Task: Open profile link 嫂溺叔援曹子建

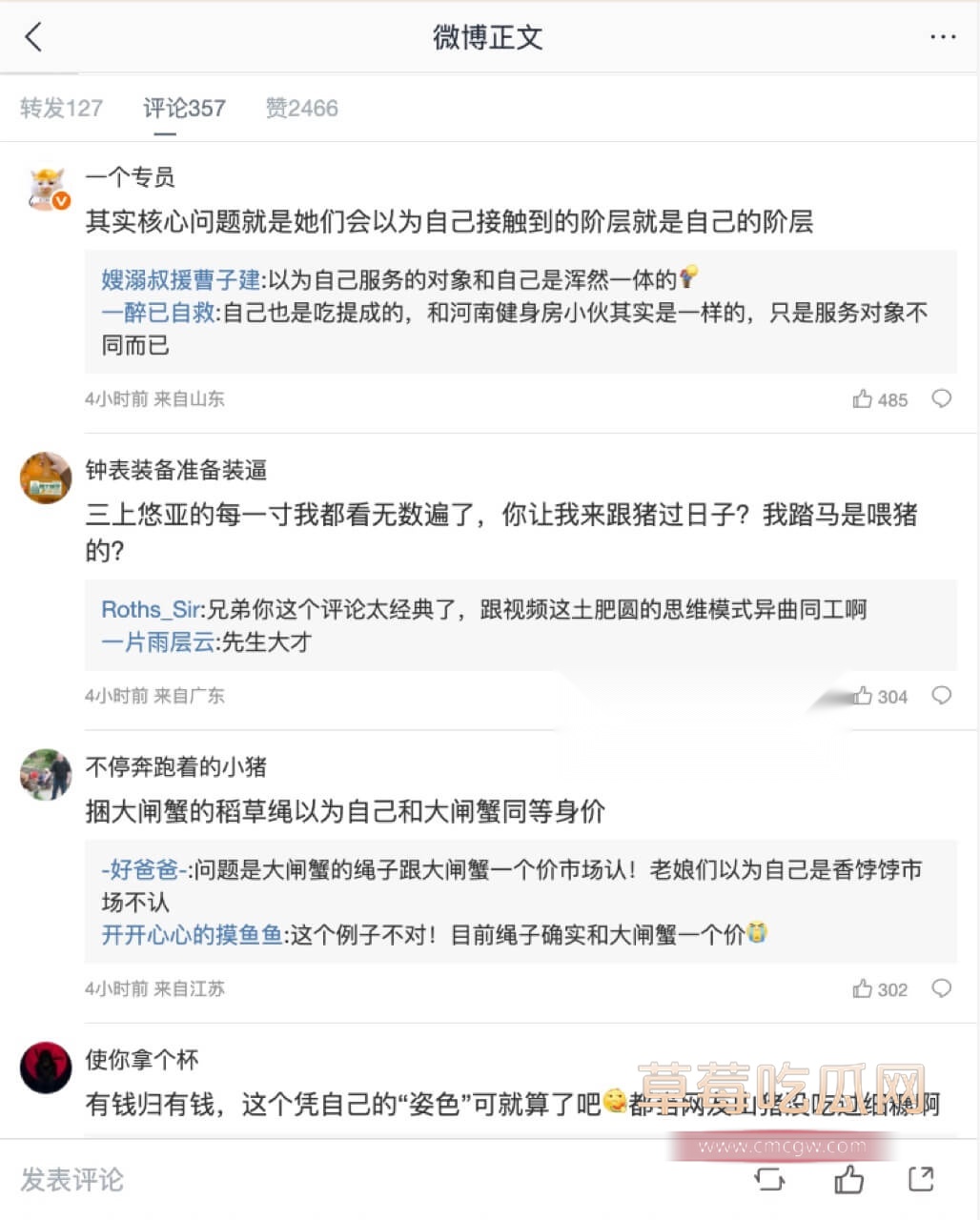Action: 181,279
